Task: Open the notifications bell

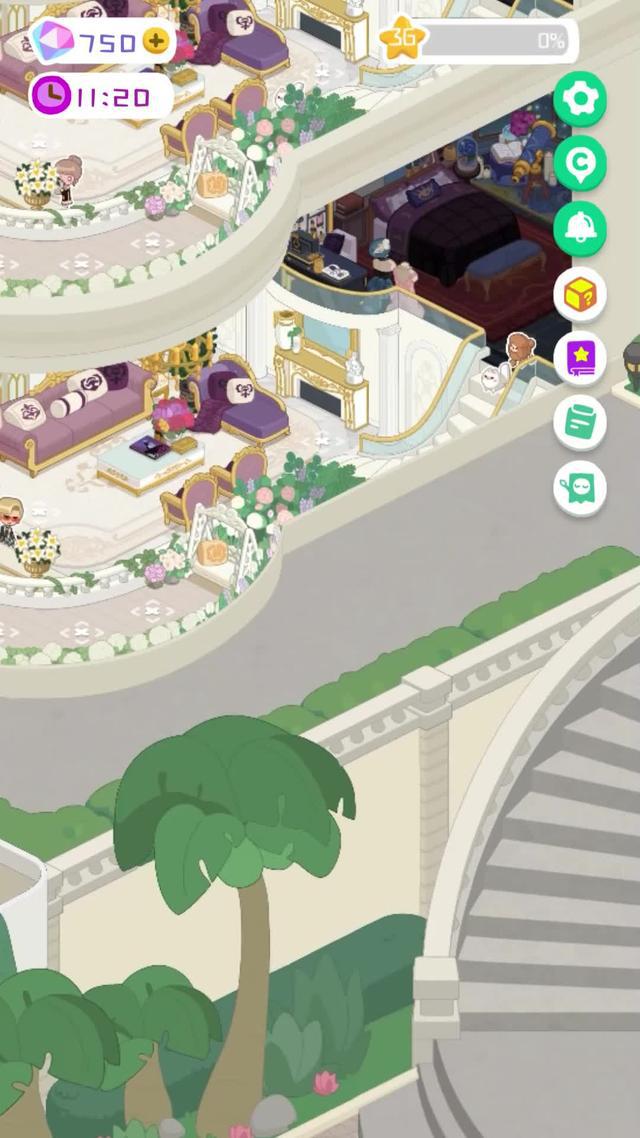Action: 580,228
